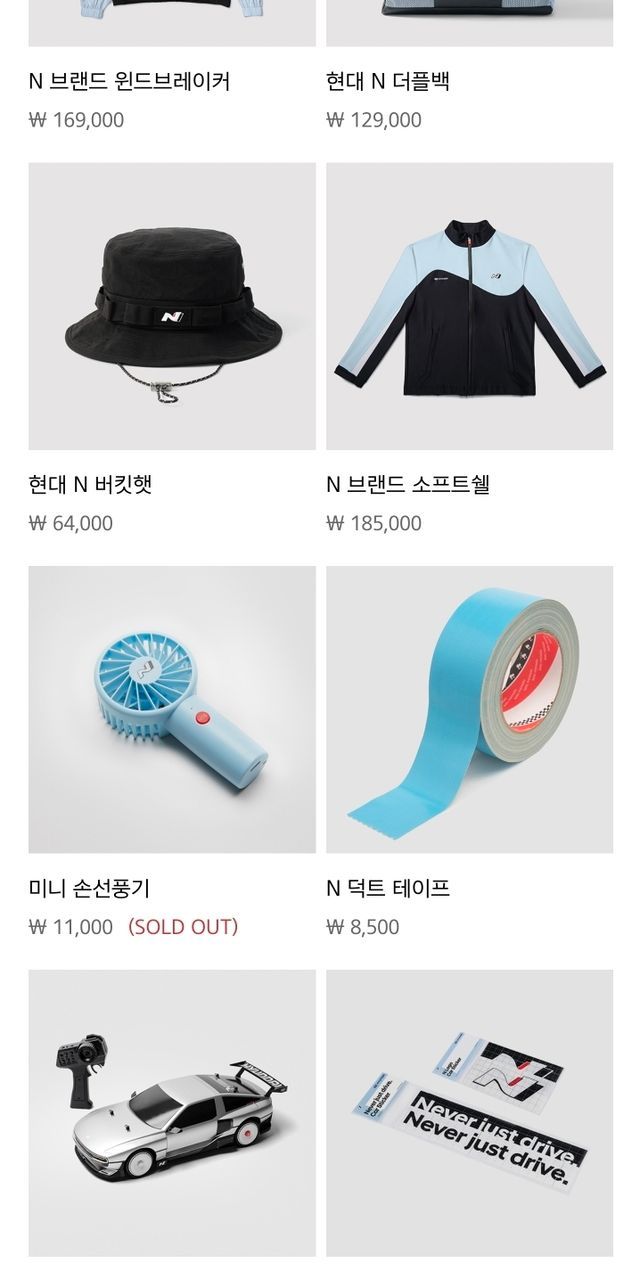Open the 현대 N 더플백 product
Image resolution: width=640 pixels, height=1280 pixels.
388,81
